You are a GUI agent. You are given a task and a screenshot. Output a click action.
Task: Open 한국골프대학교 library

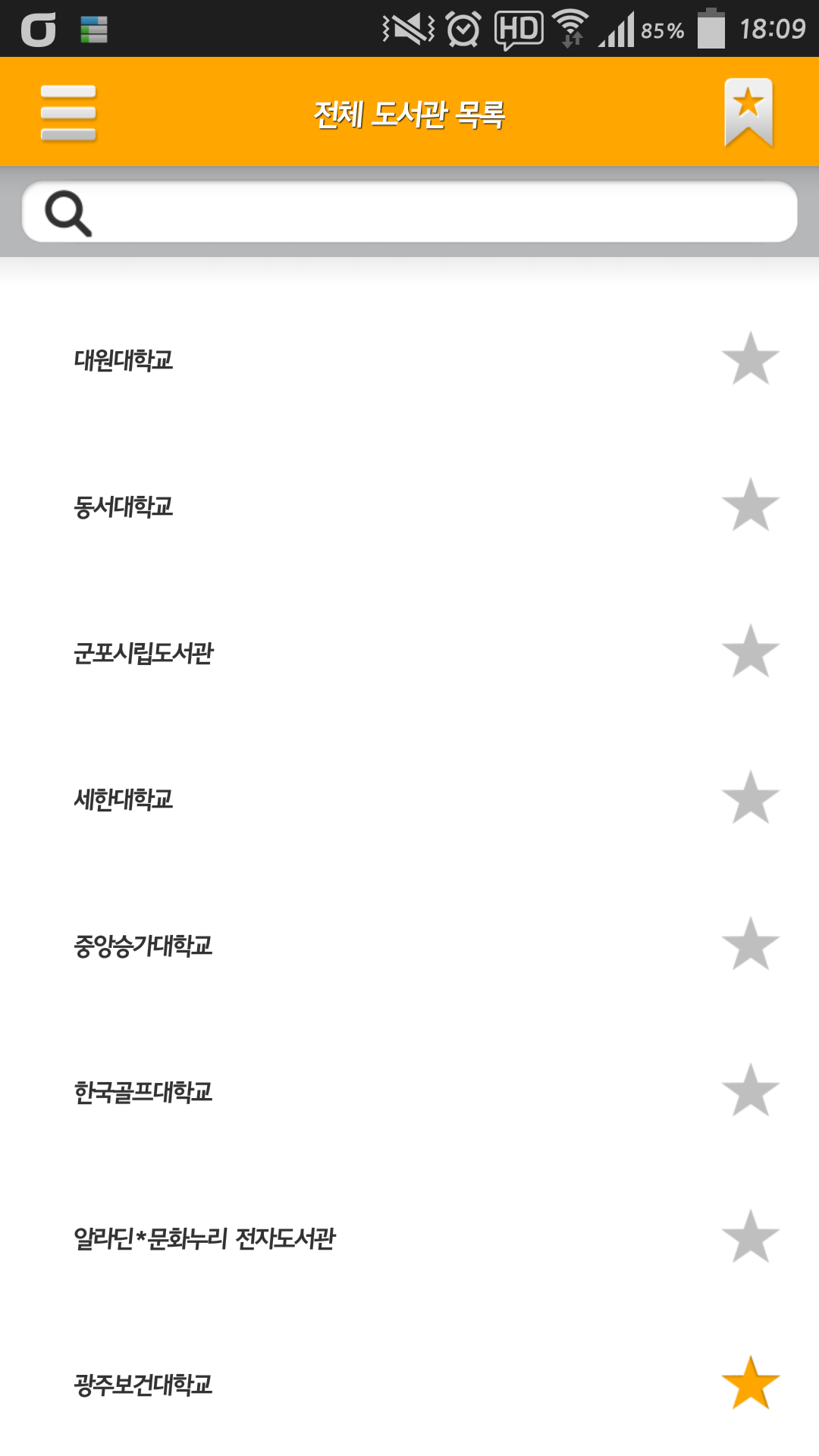(x=143, y=1092)
